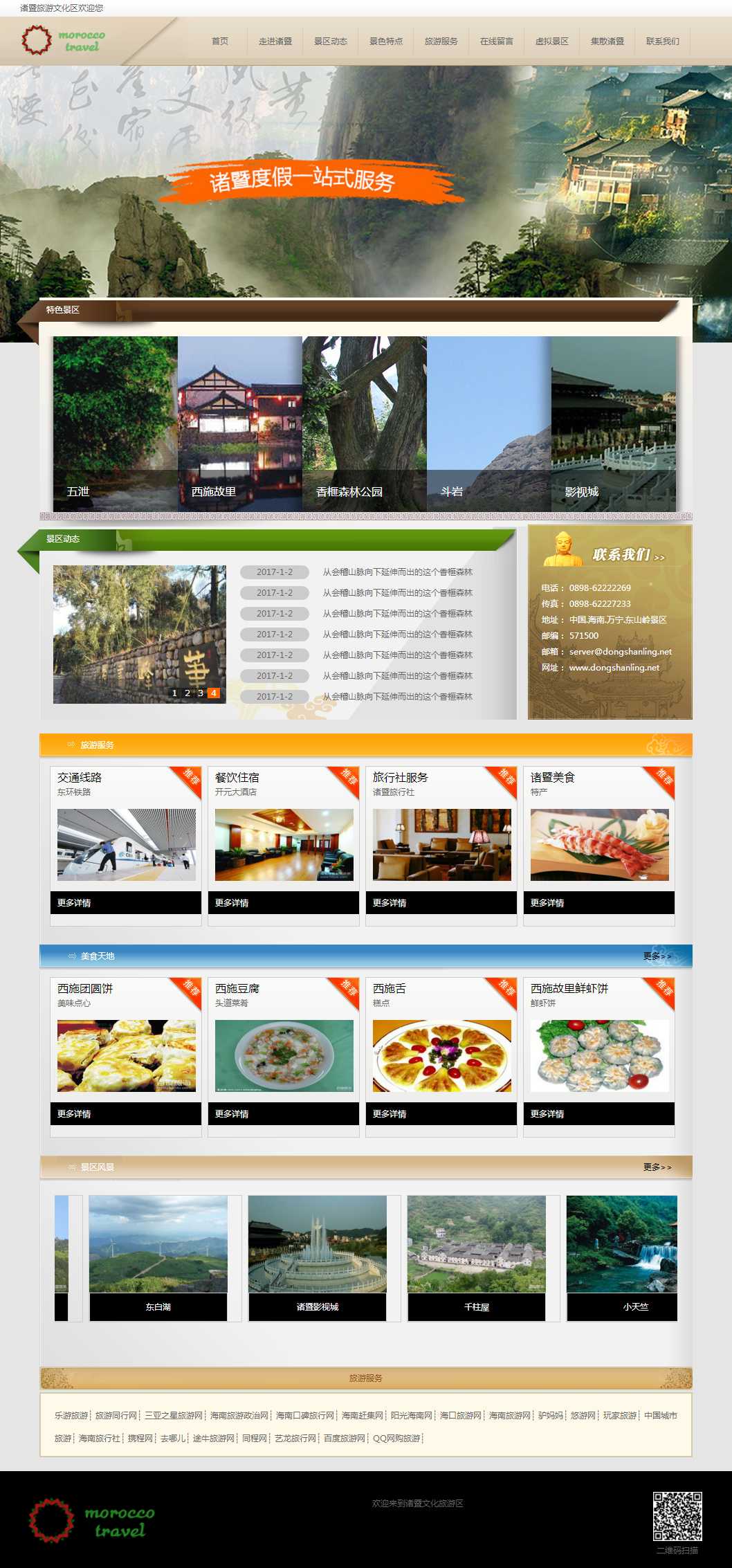Open the 在线留言 page
This screenshot has height=1568, width=732.
pyautogui.click(x=496, y=42)
